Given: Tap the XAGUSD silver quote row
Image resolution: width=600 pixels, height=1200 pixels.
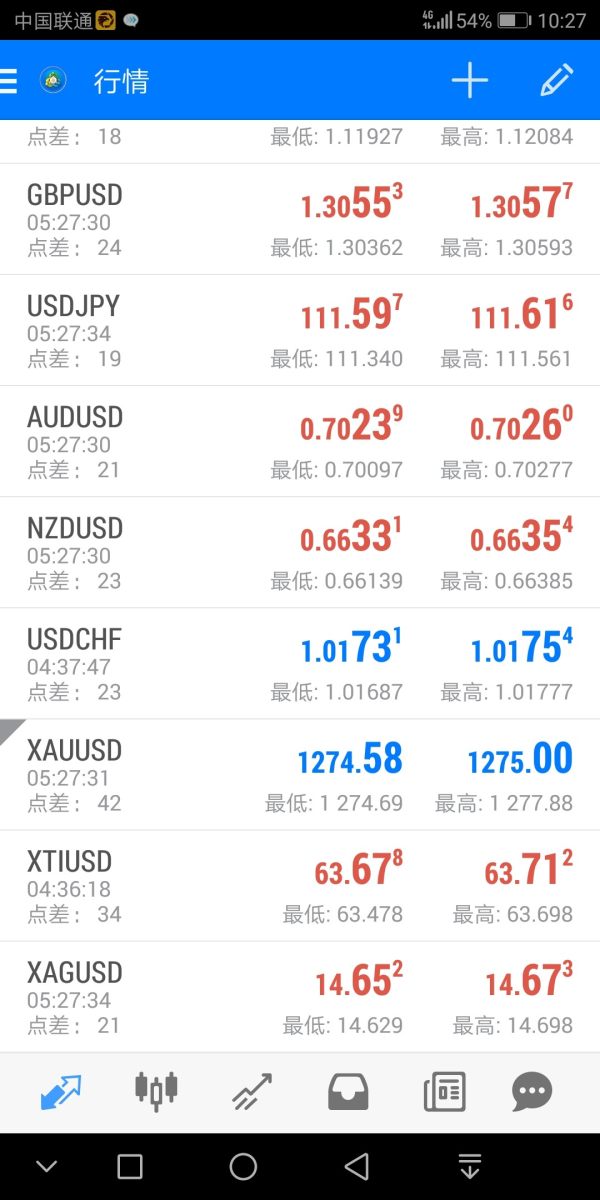Looking at the screenshot, I should tap(300, 997).
